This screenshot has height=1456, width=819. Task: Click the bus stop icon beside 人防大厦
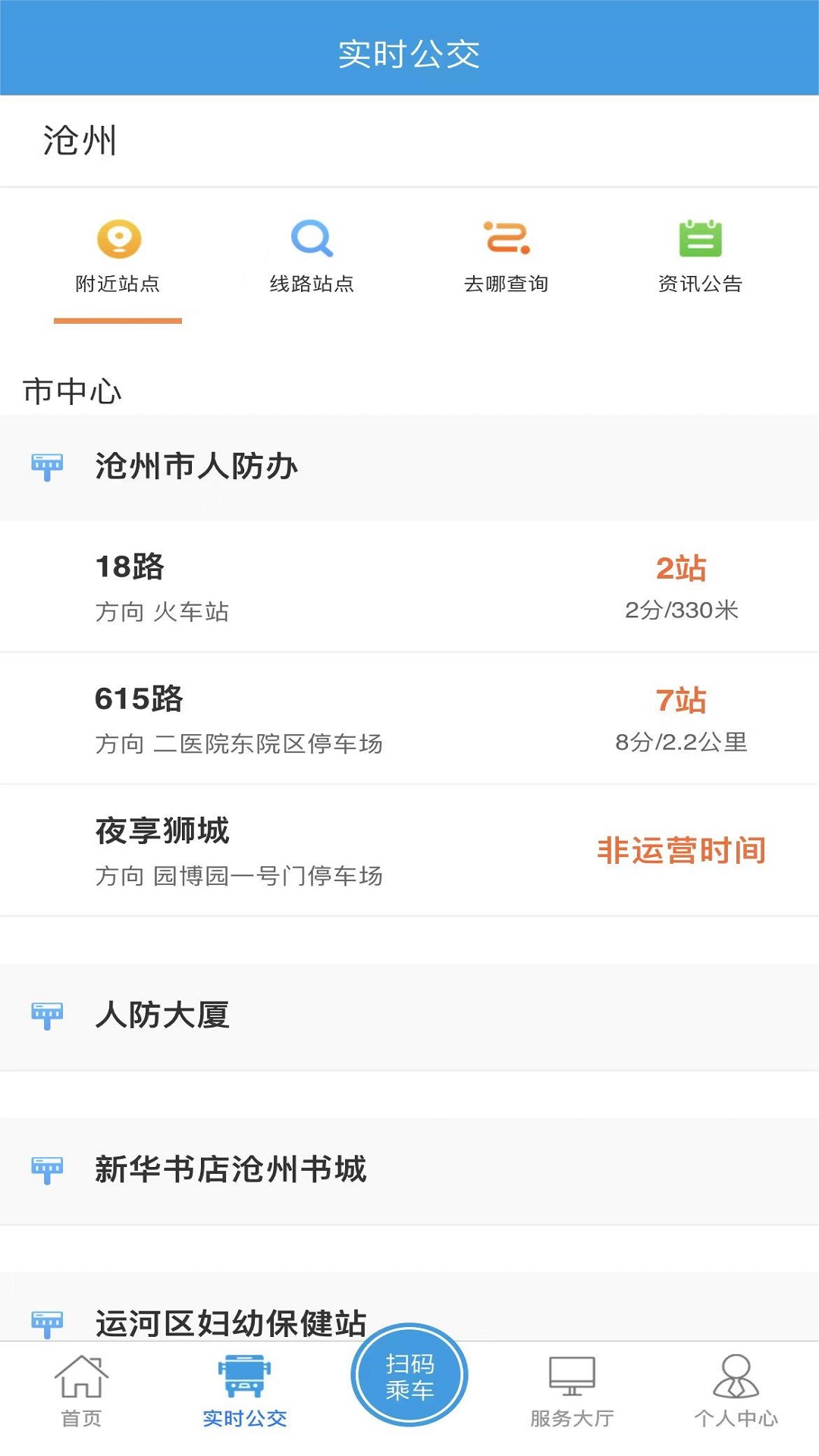coord(47,1016)
